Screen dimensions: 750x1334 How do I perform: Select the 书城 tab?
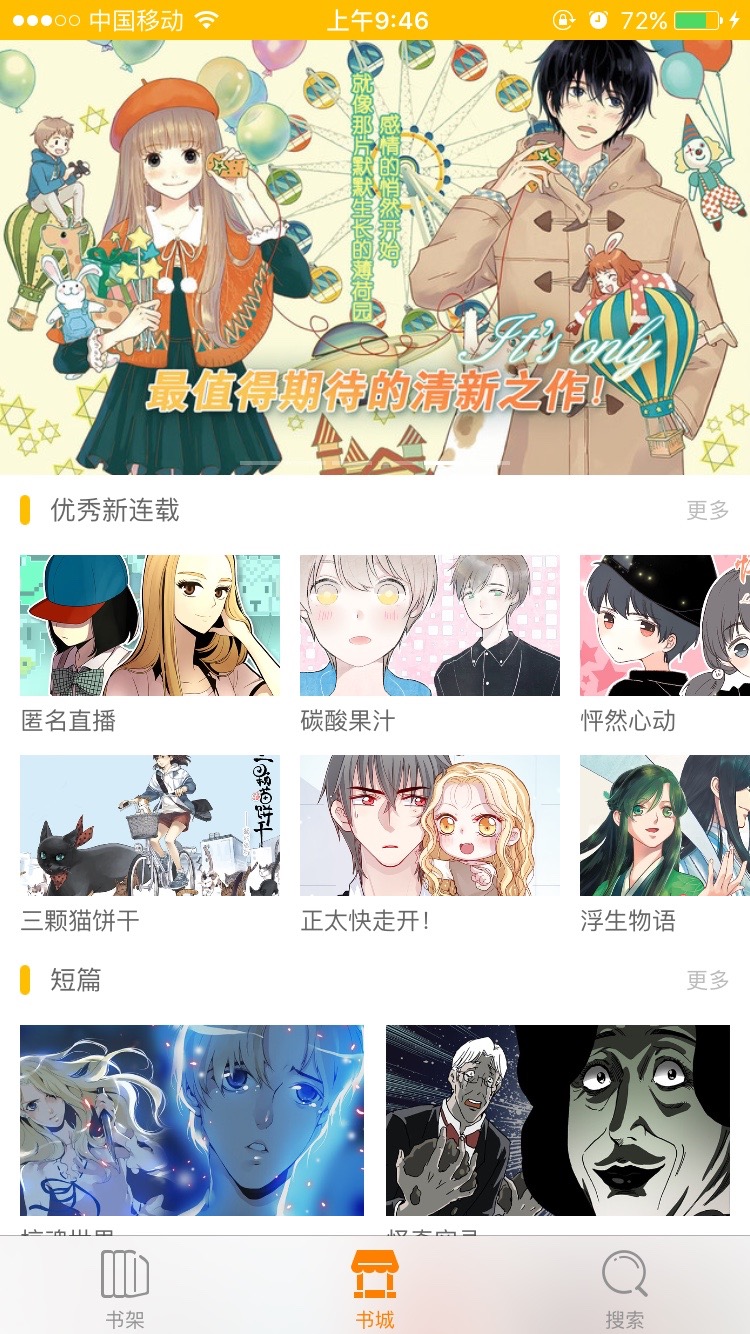[x=375, y=1288]
